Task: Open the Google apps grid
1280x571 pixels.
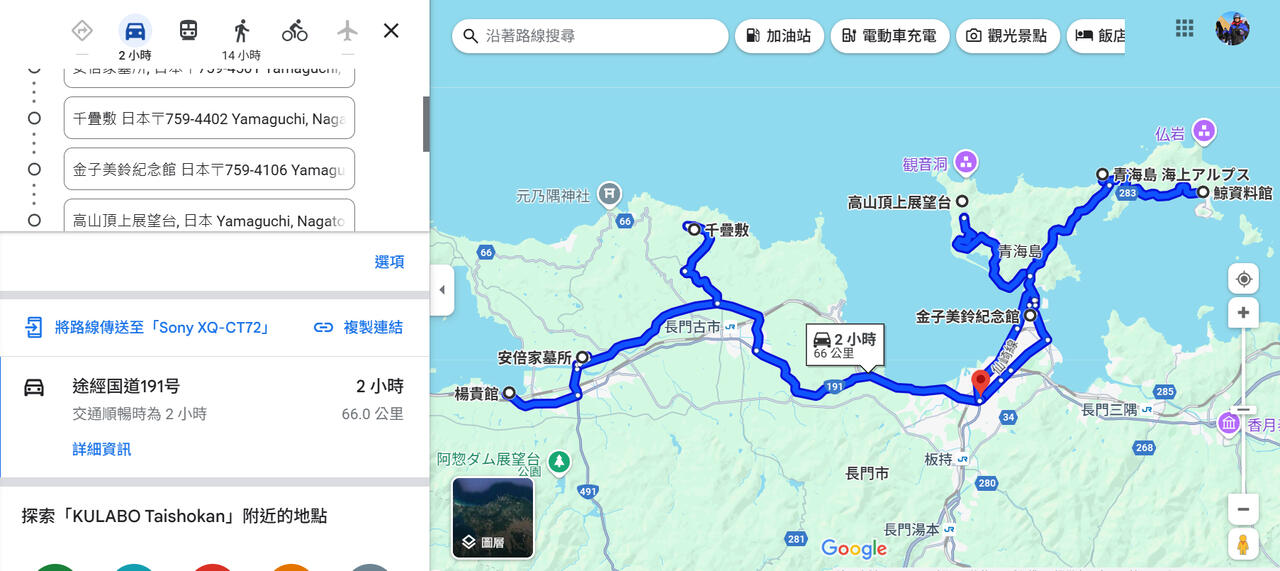Action: coord(1185,28)
